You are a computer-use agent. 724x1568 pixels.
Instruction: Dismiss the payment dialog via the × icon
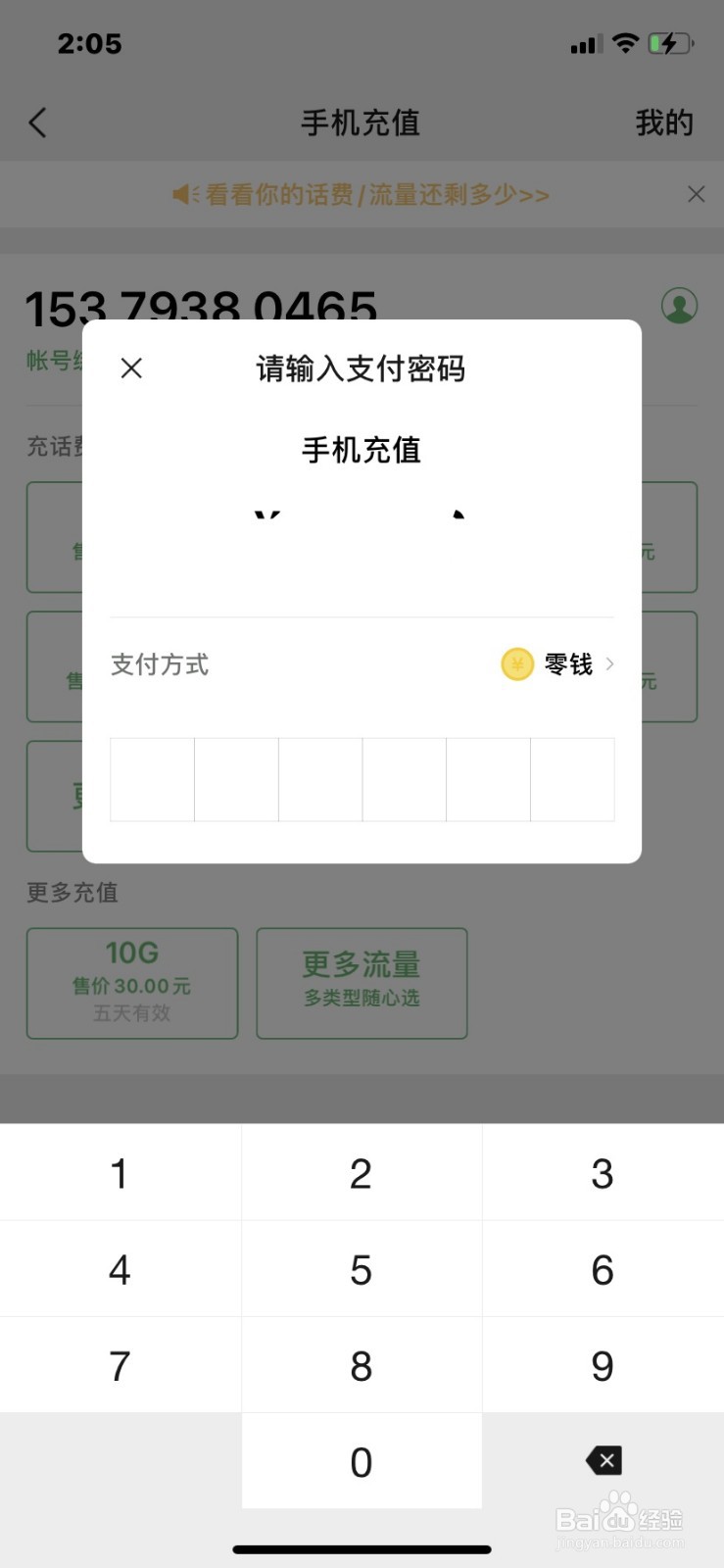click(x=131, y=368)
